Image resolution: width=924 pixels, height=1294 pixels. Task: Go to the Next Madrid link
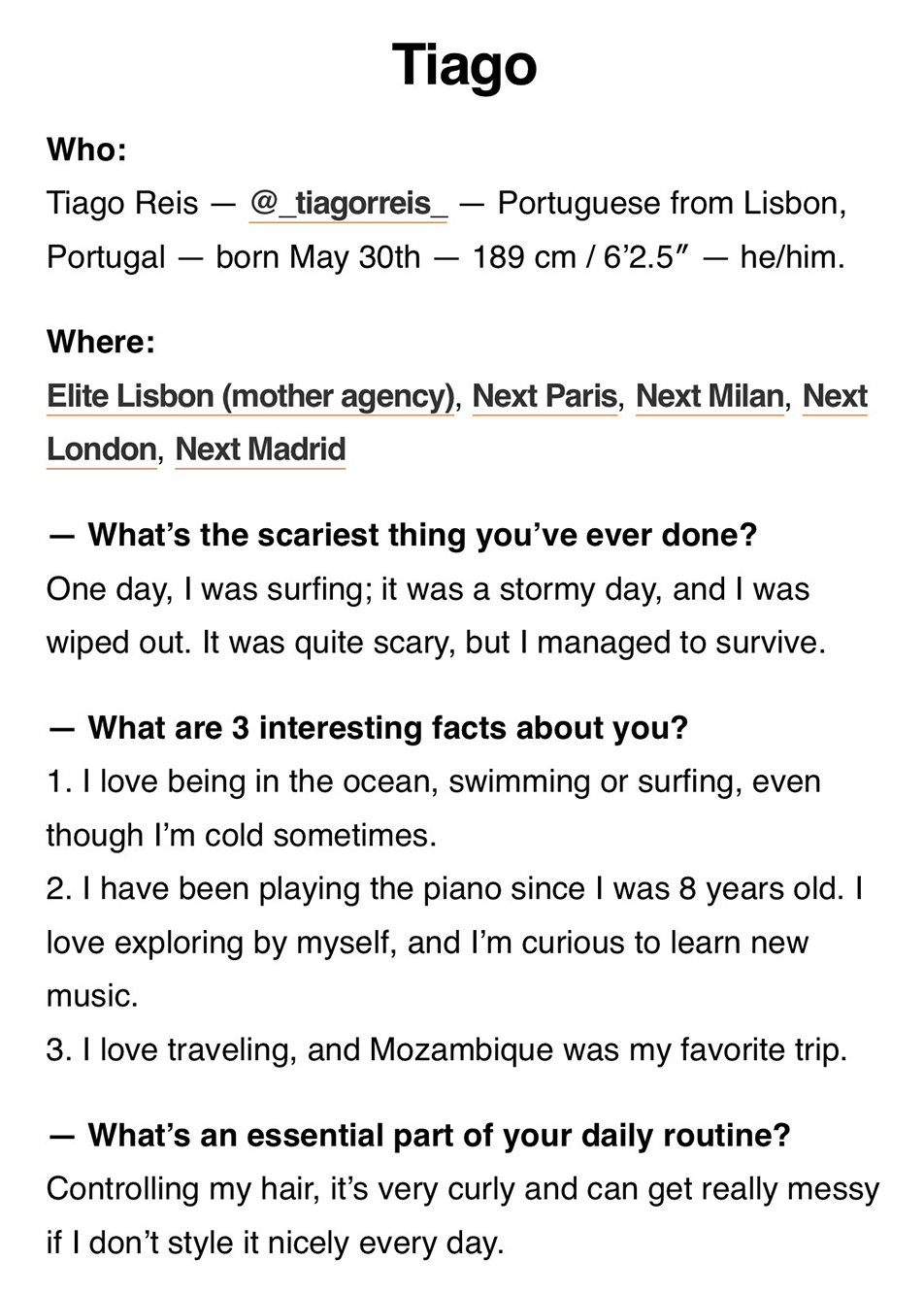pyautogui.click(x=260, y=449)
